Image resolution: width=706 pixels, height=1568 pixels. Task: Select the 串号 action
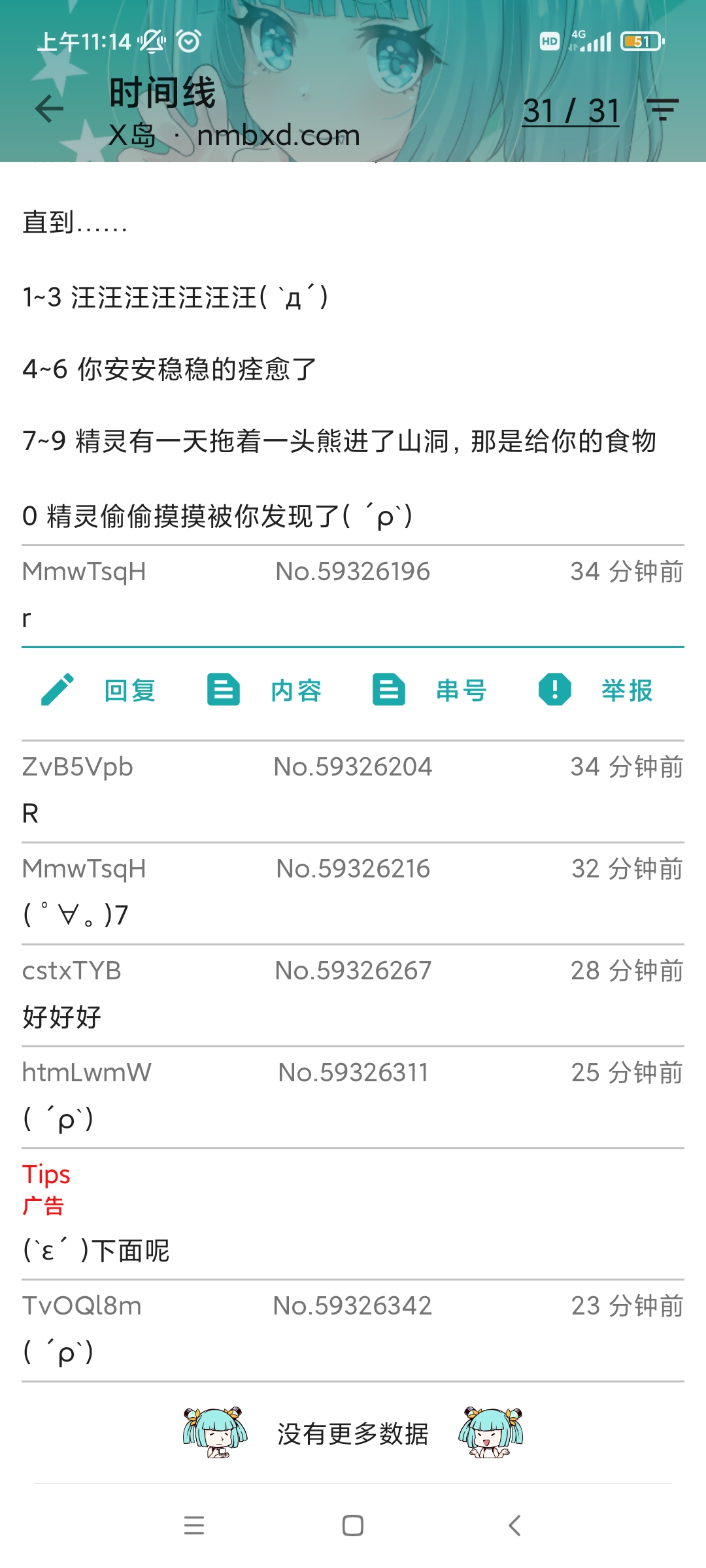click(430, 691)
